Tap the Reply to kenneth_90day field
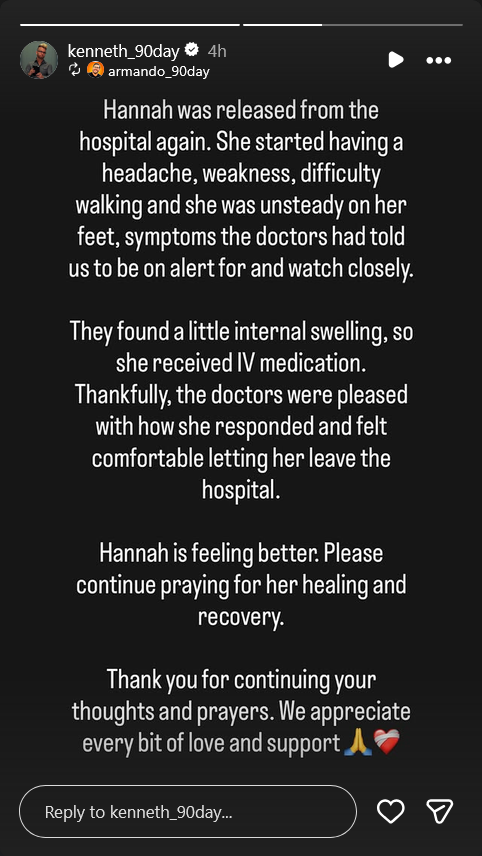 pos(188,811)
